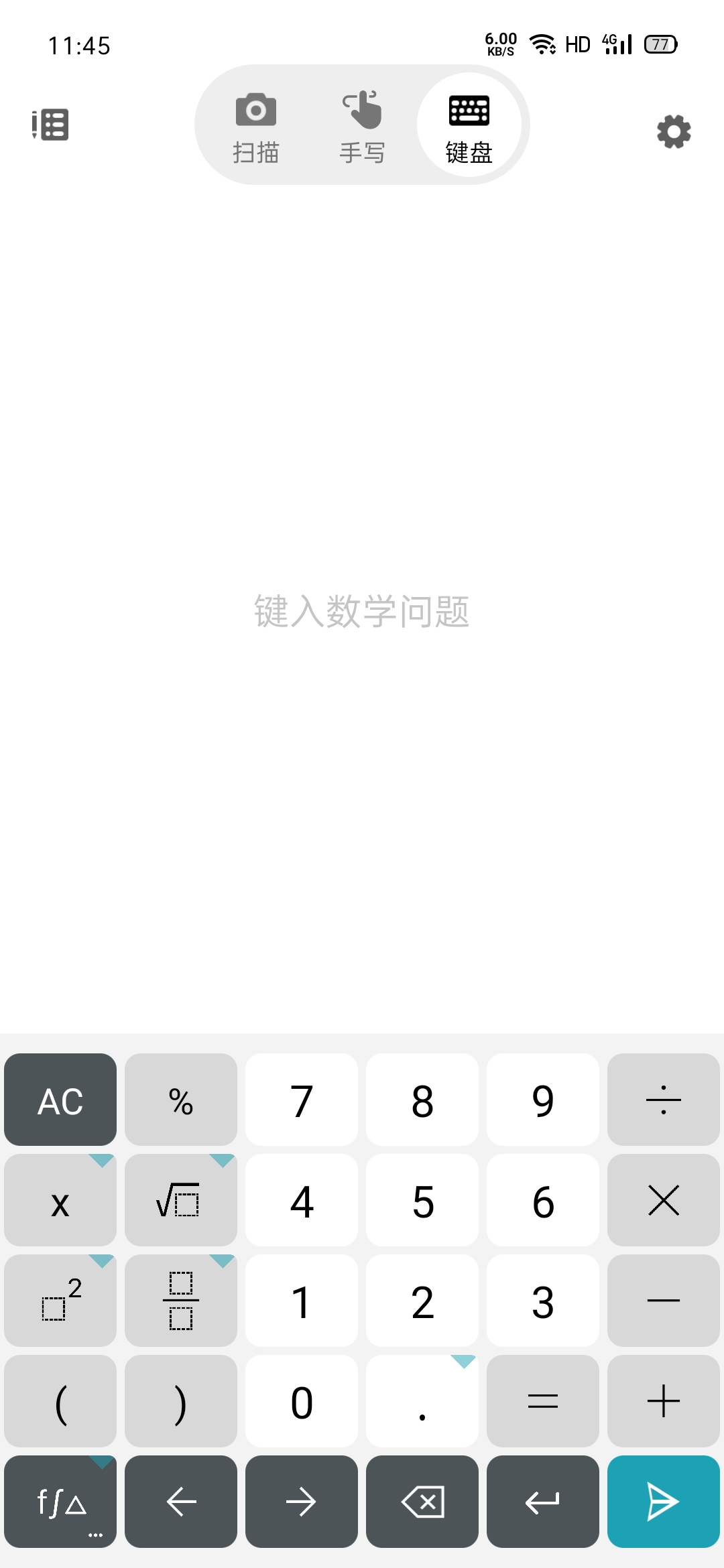Enter the variable x key
The width and height of the screenshot is (724, 1568).
60,1200
